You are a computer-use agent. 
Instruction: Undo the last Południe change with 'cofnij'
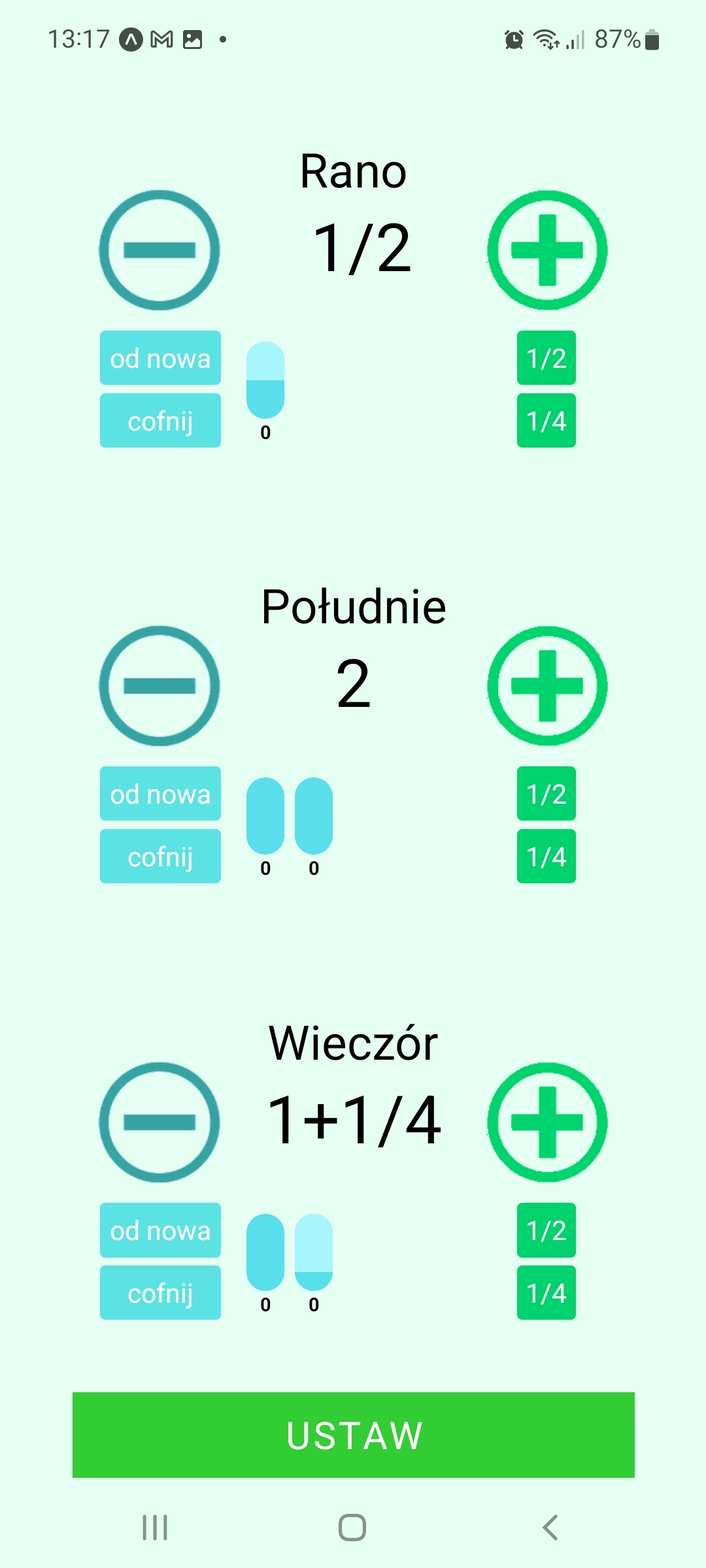click(x=160, y=857)
